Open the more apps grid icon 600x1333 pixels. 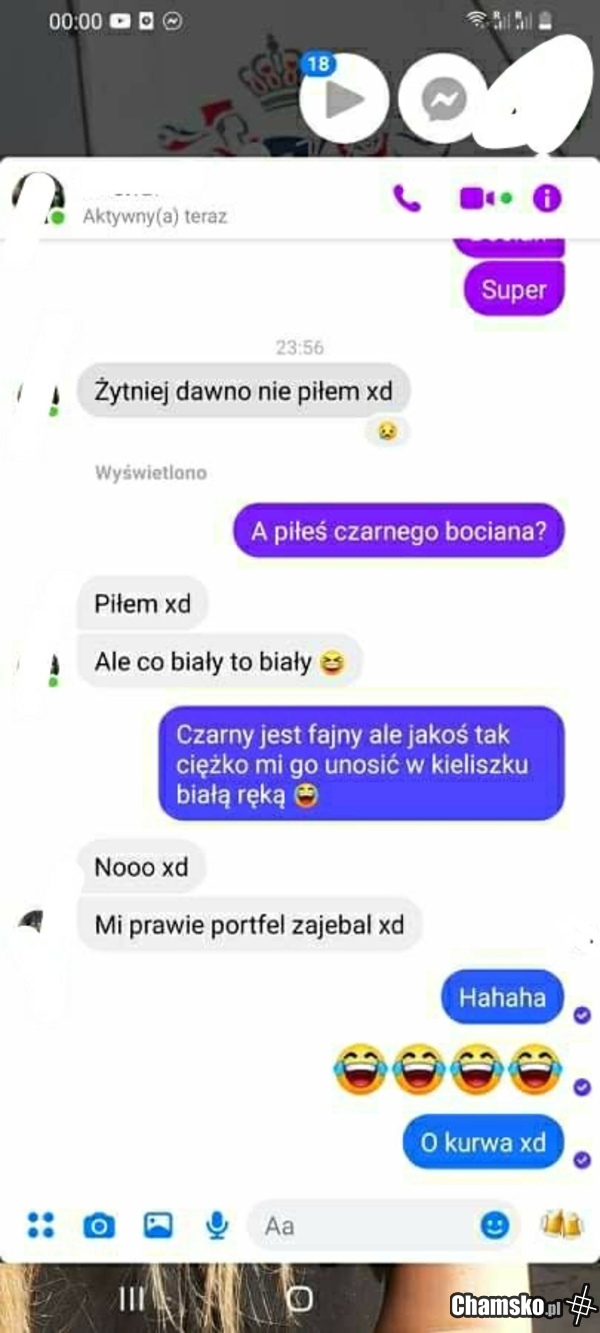click(41, 1225)
